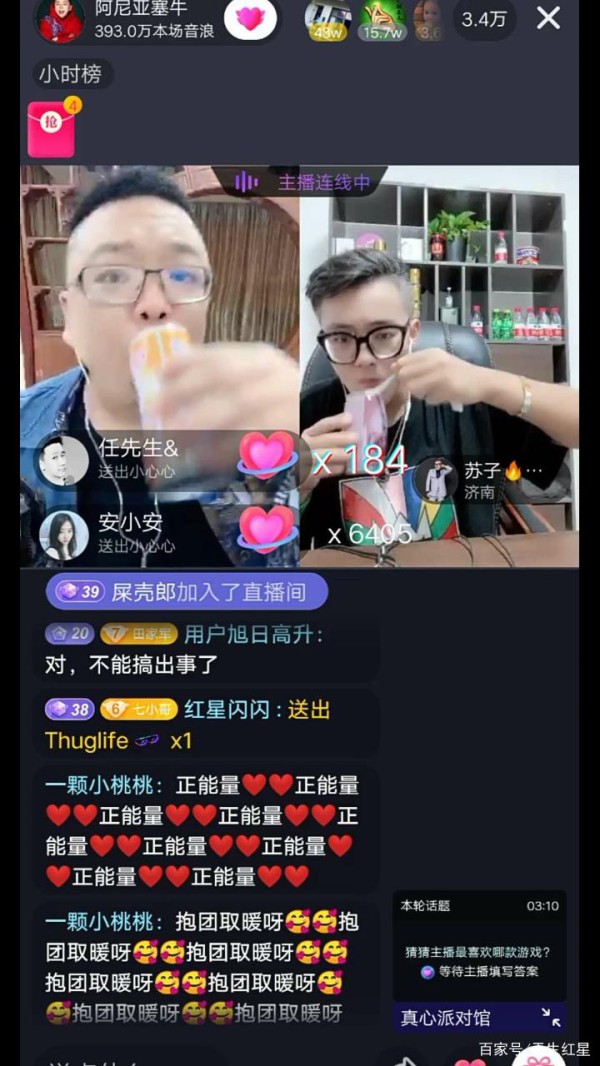The width and height of the screenshot is (600, 1066).
Task: Open streamer 阿尼亚塞牛's profile avatar
Action: click(x=60, y=20)
